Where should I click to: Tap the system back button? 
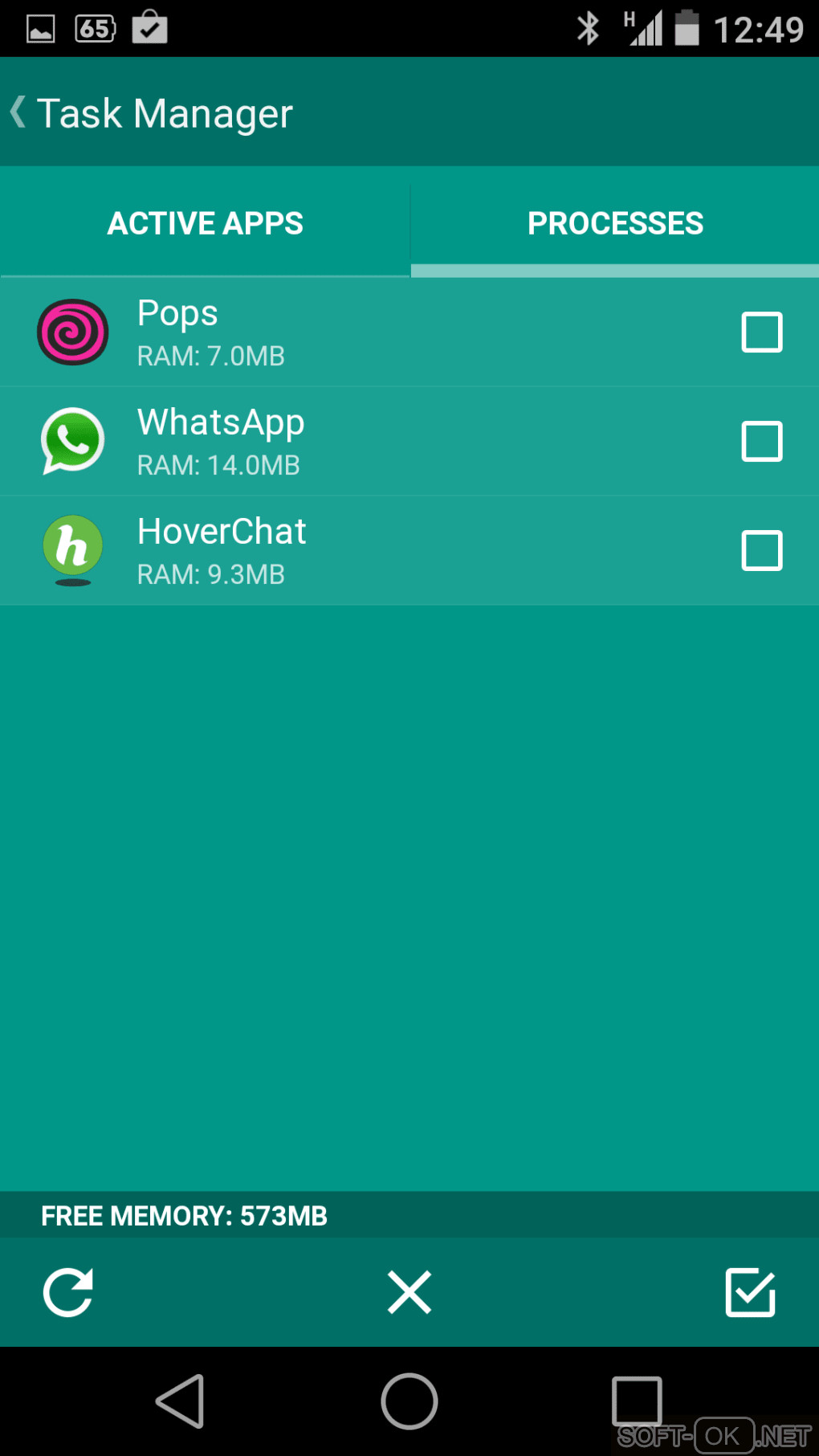click(181, 1401)
